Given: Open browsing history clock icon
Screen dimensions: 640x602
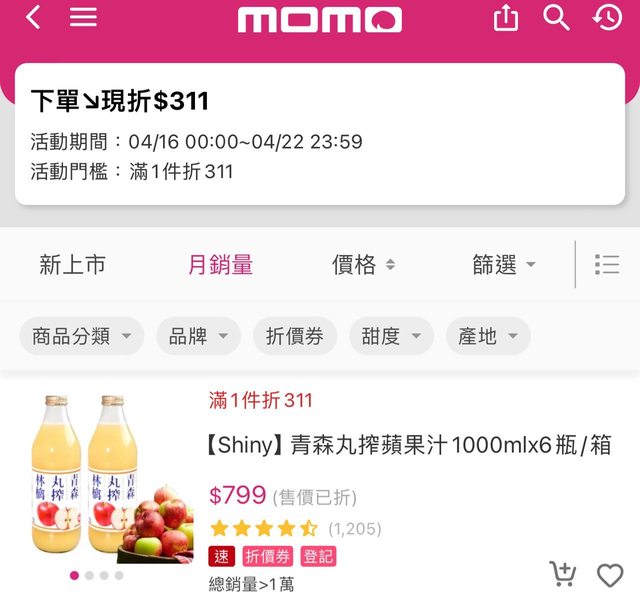Looking at the screenshot, I should [x=607, y=18].
